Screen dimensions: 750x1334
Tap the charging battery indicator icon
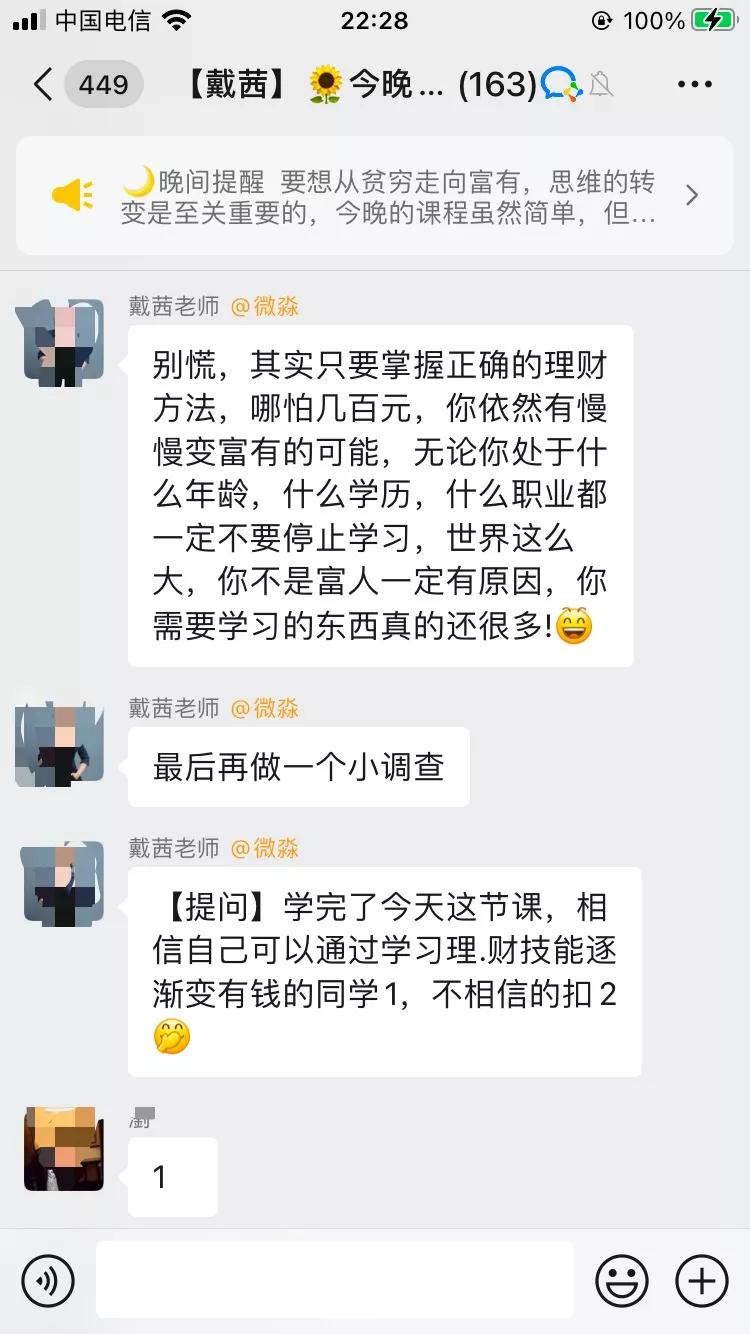712,19
